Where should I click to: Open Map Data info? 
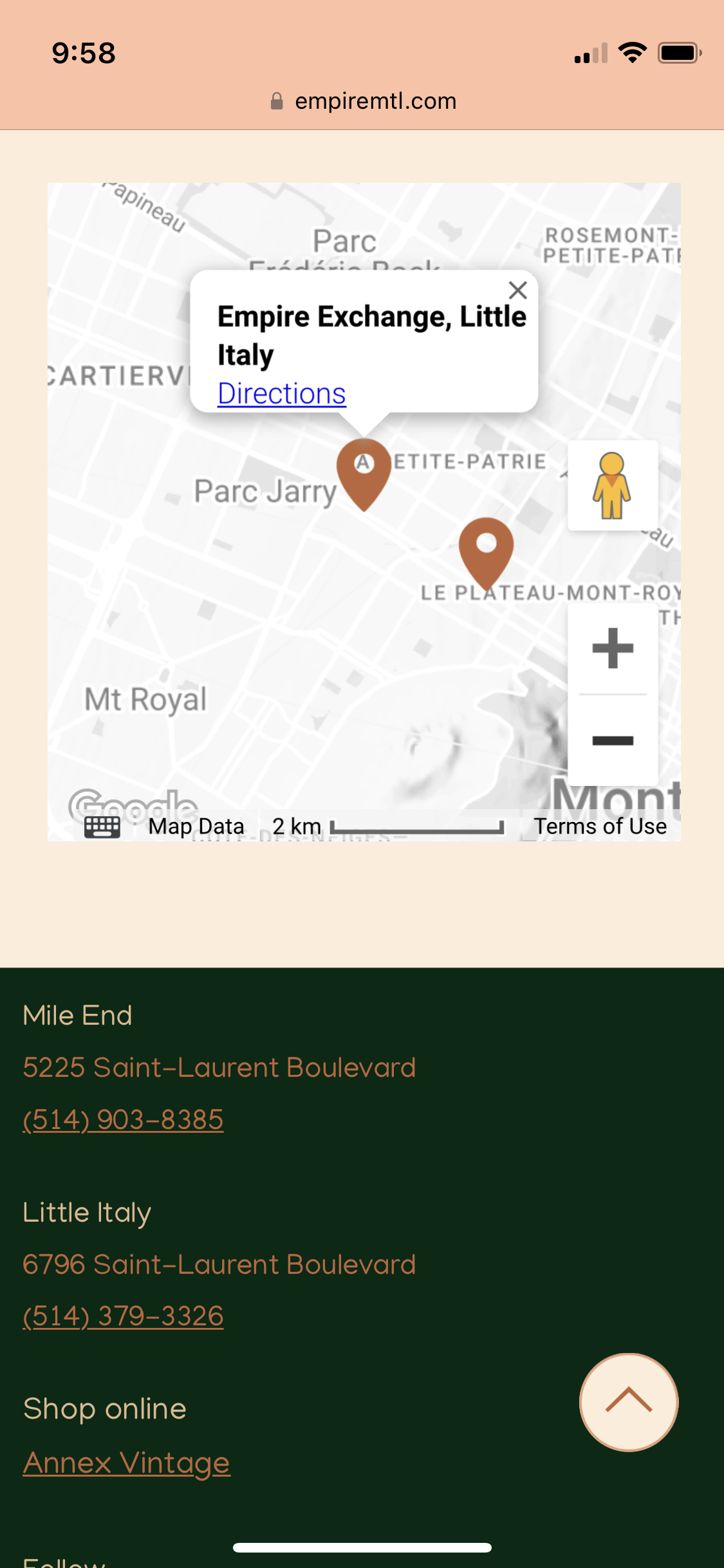pos(196,826)
